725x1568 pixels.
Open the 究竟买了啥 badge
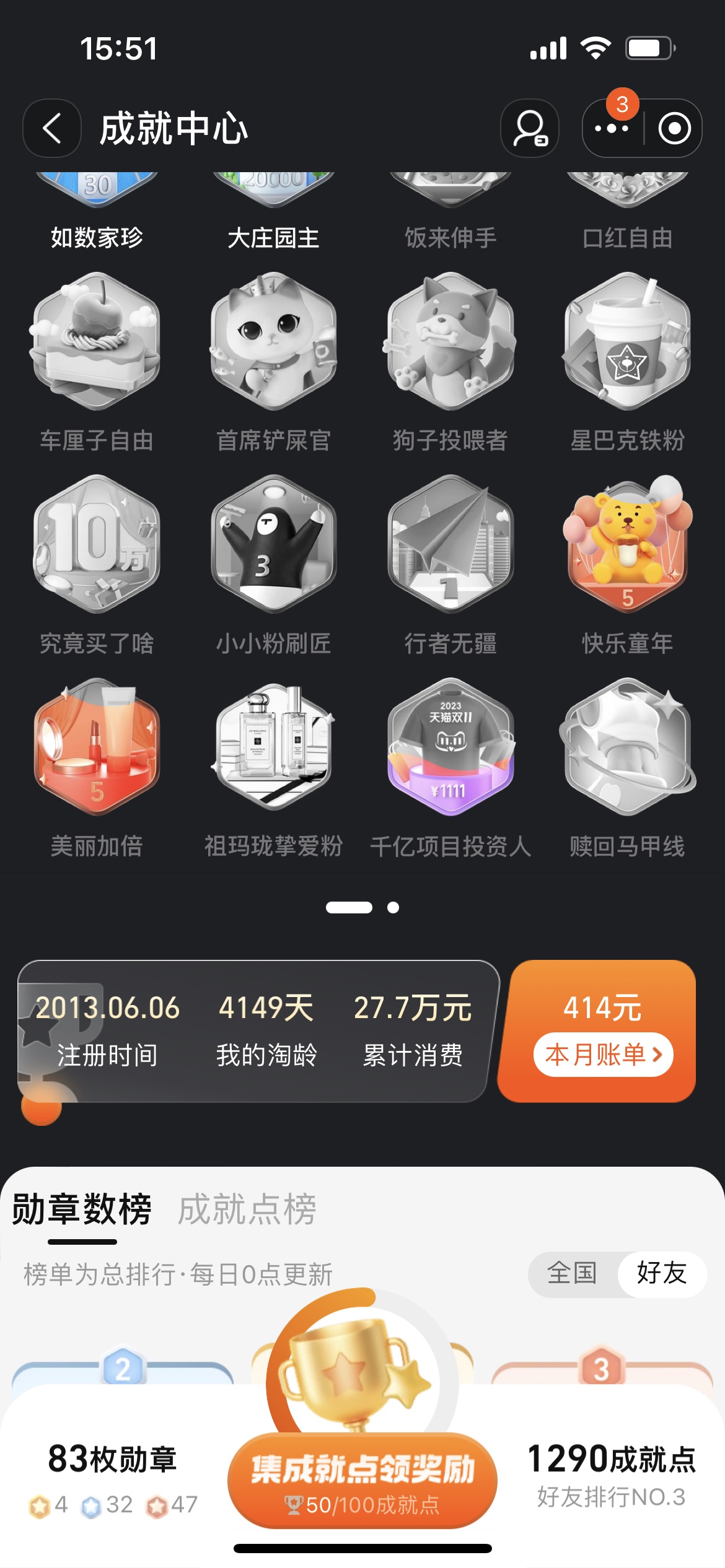point(97,565)
